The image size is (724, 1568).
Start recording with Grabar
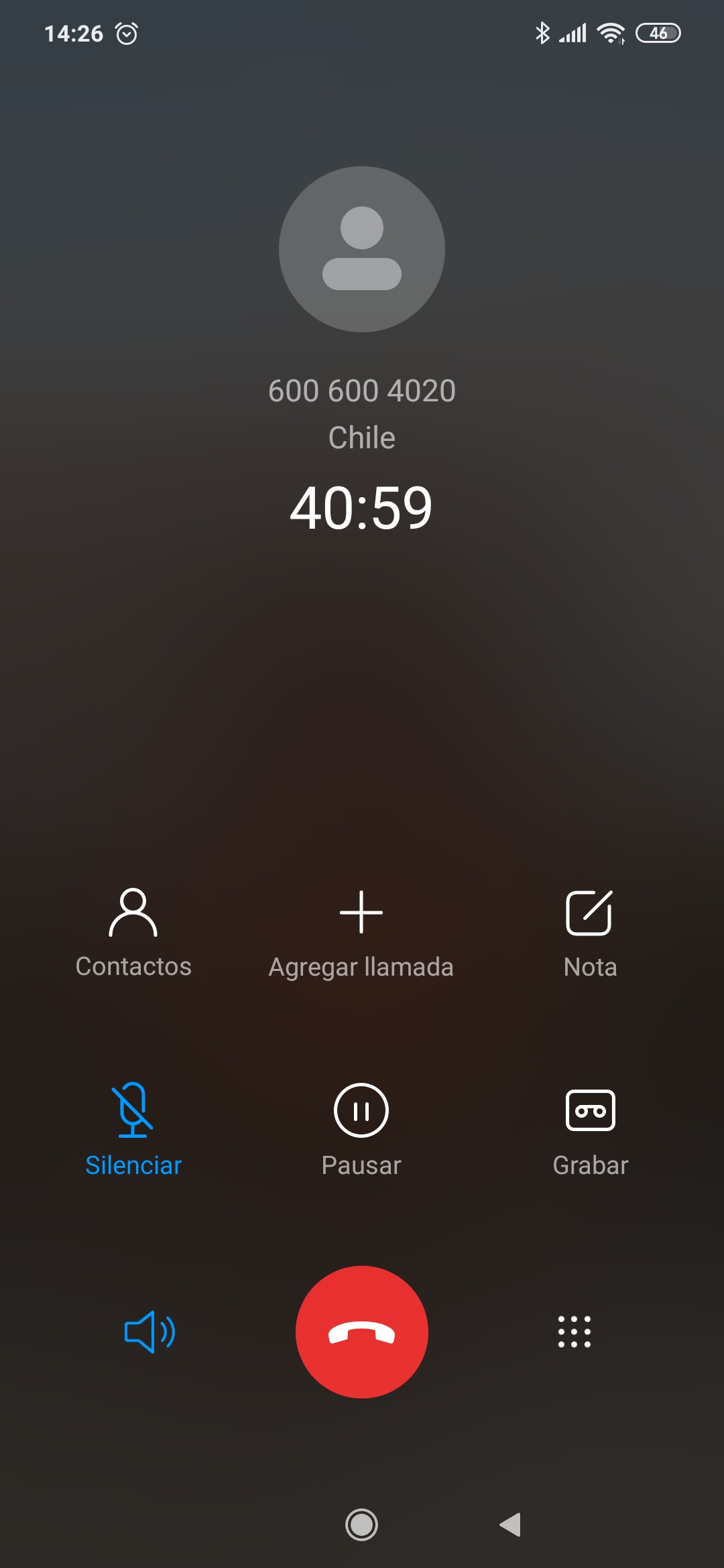[590, 1131]
